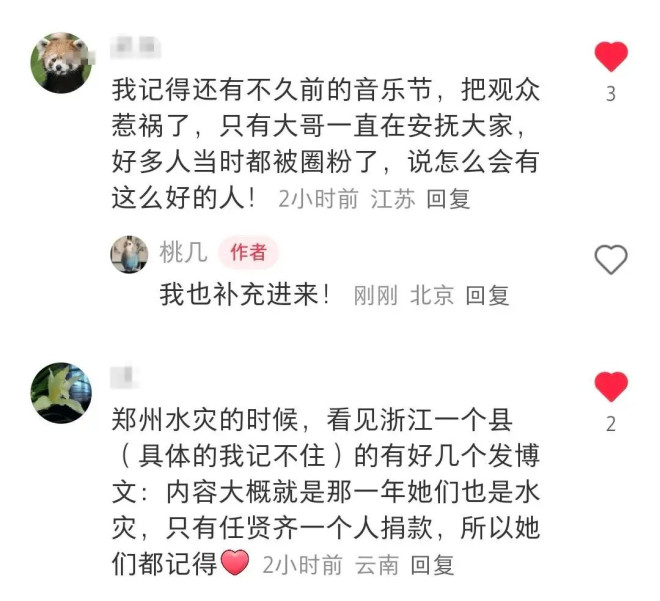Unlike the comment about 郑州水灾
Image resolution: width=660 pixels, height=601 pixels.
pos(611,387)
